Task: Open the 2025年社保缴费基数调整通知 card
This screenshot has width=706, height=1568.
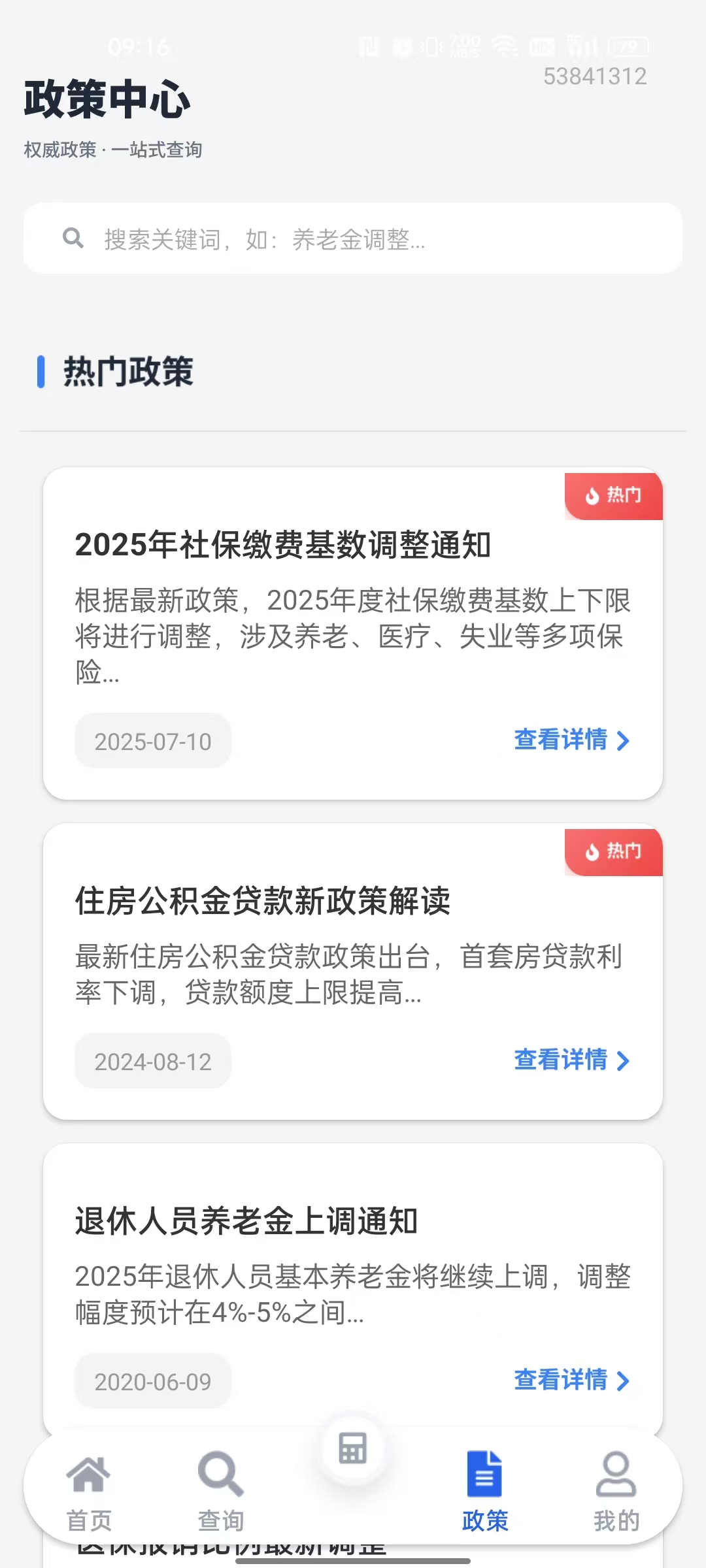Action: [282, 545]
